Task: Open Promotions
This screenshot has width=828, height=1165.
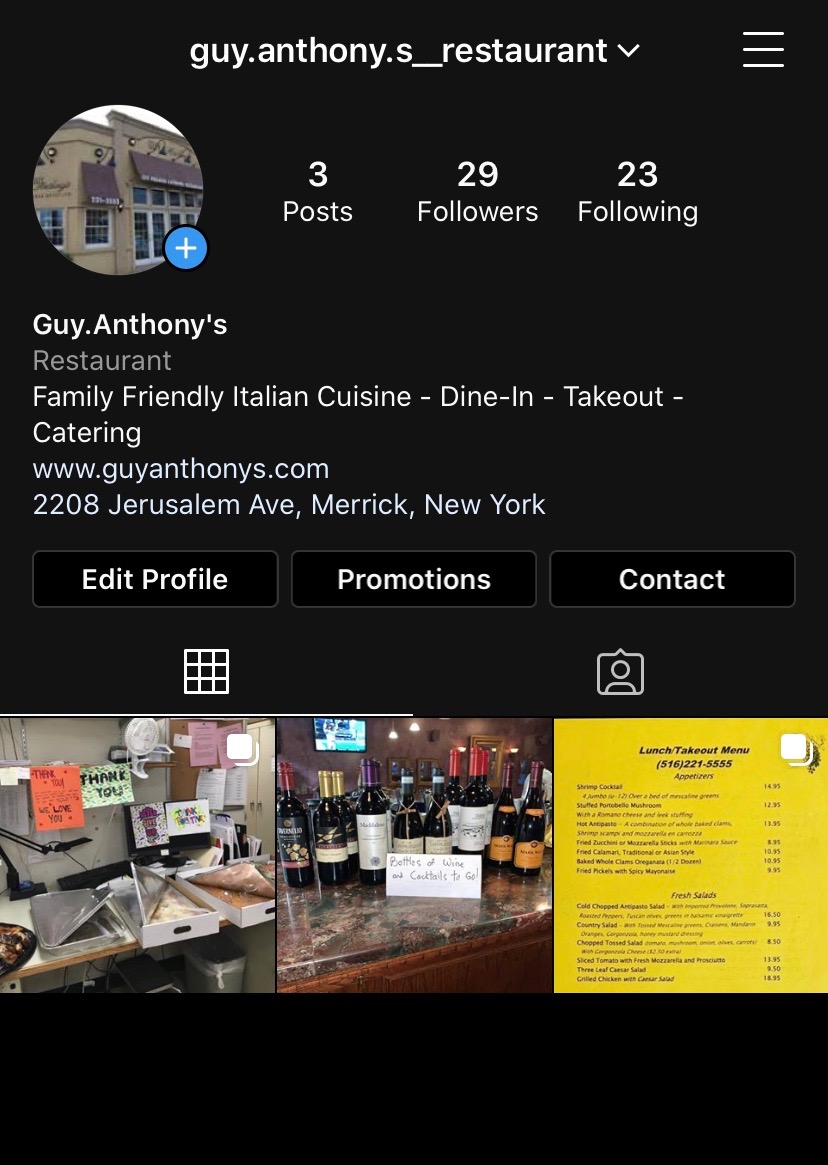Action: [414, 579]
